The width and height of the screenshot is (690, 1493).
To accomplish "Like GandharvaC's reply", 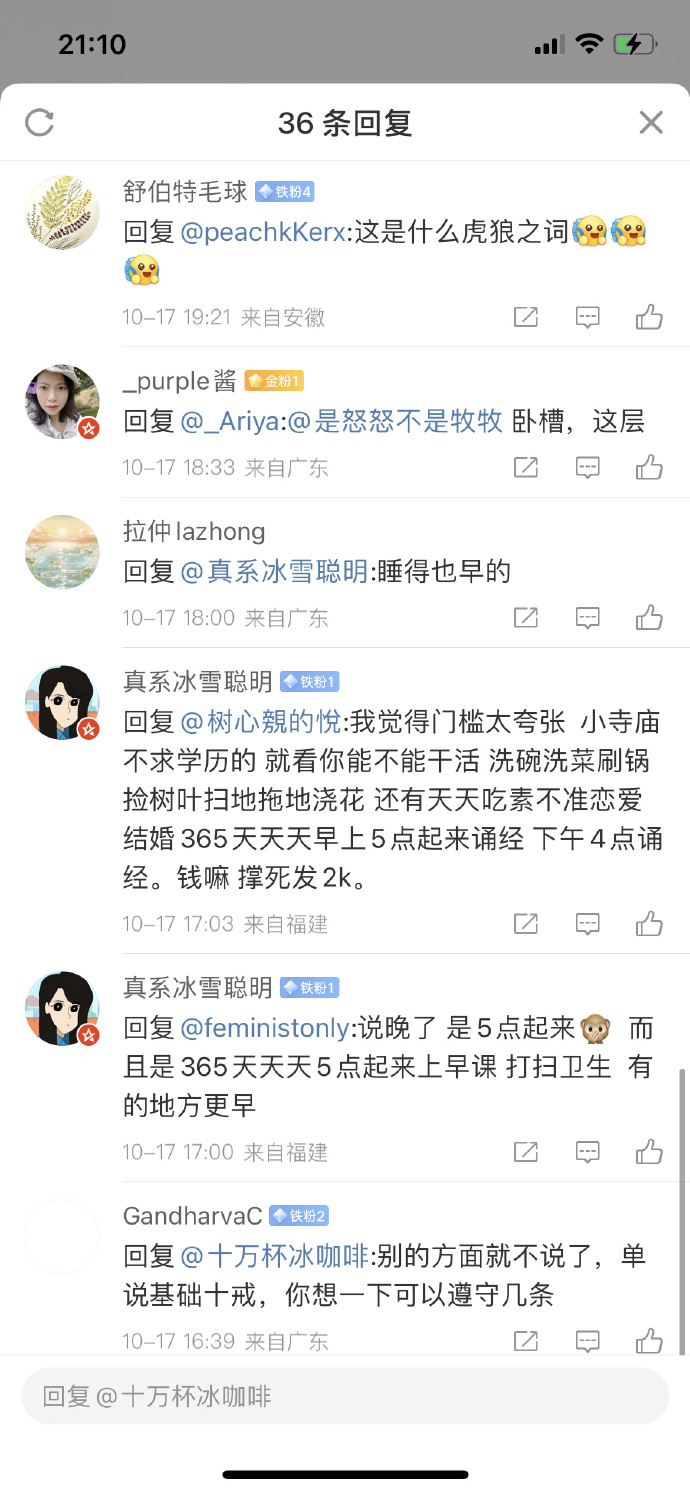I will point(649,1340).
